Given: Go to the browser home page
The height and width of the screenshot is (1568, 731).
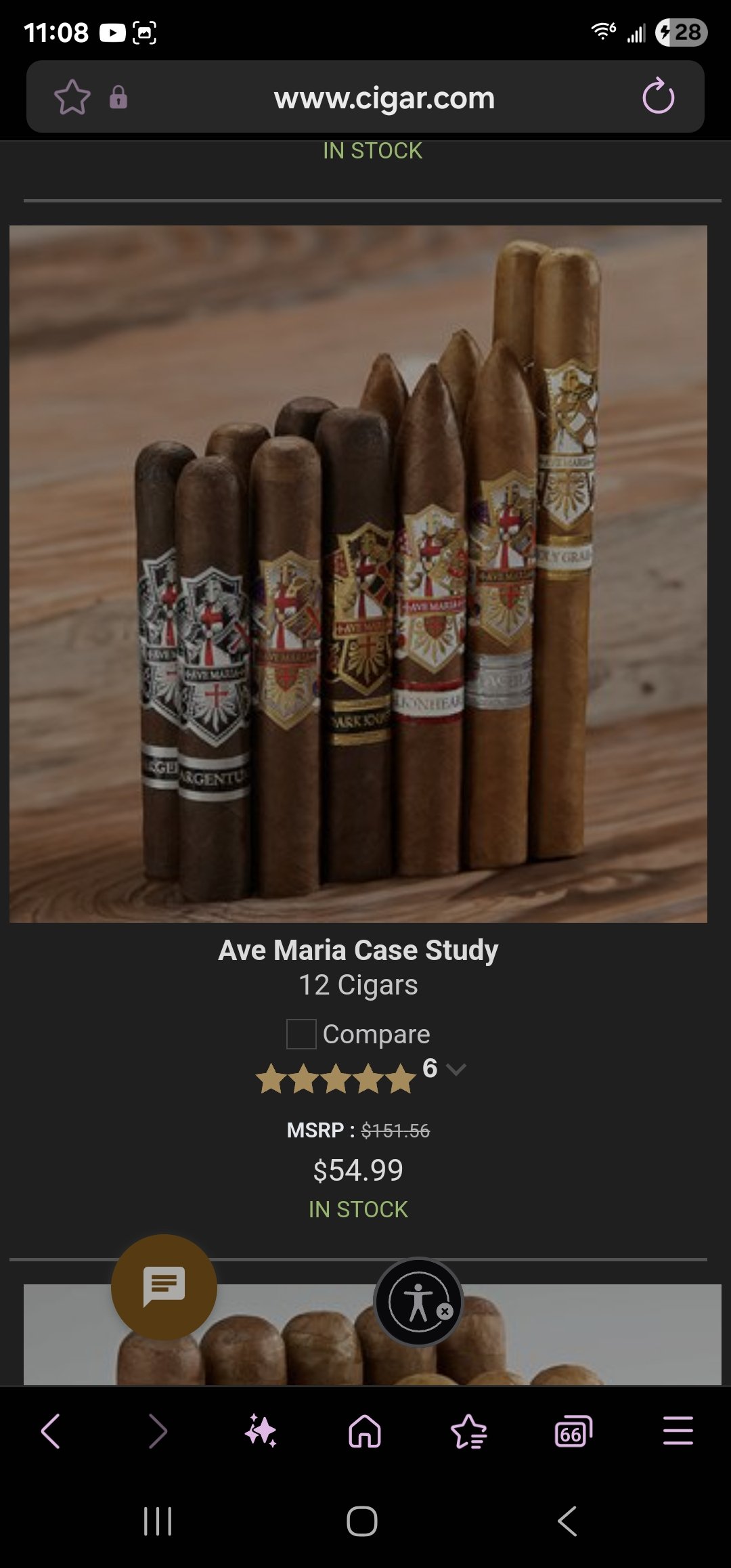Looking at the screenshot, I should click(x=365, y=1431).
